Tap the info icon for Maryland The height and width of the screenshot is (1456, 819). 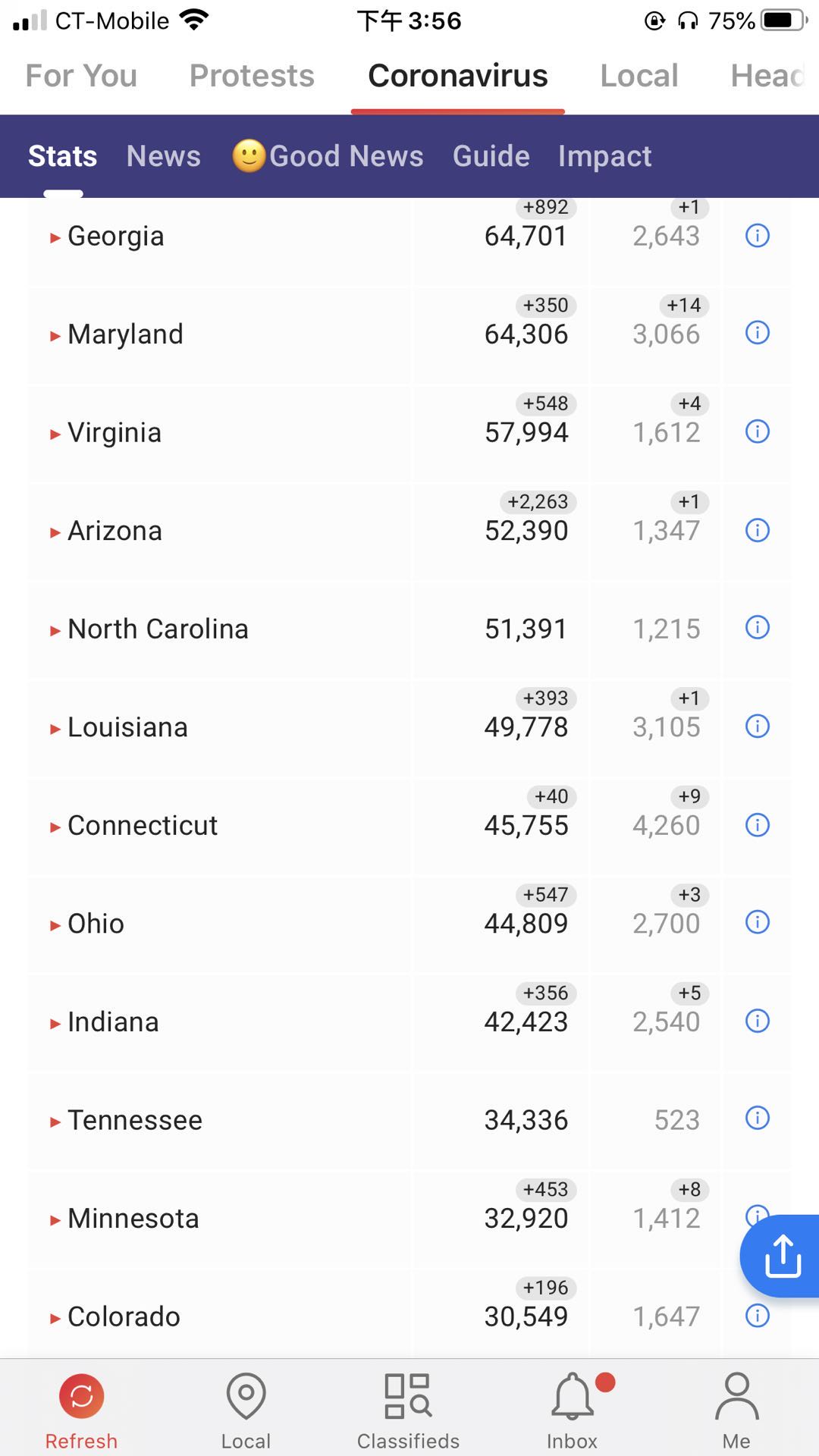tap(758, 333)
